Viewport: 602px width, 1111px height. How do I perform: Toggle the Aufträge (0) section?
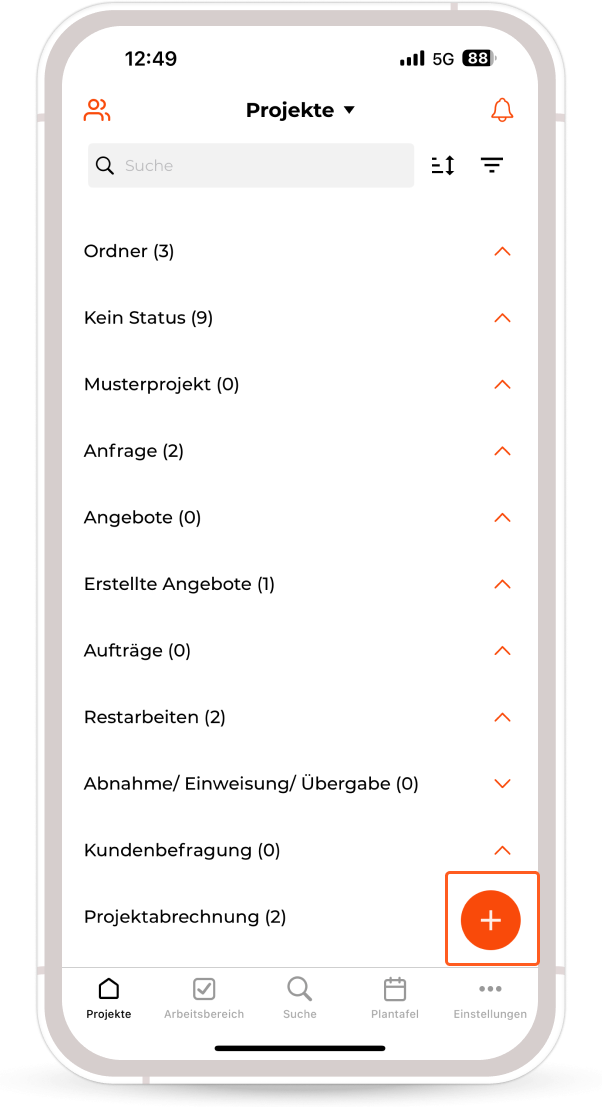pos(502,651)
